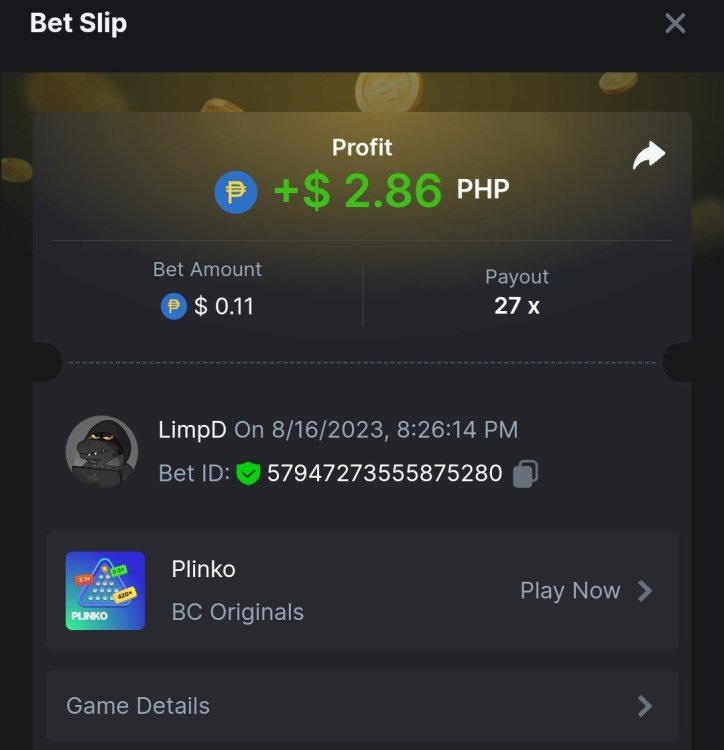Click the LimpD username link
This screenshot has width=724, height=750.
pyautogui.click(x=186, y=430)
